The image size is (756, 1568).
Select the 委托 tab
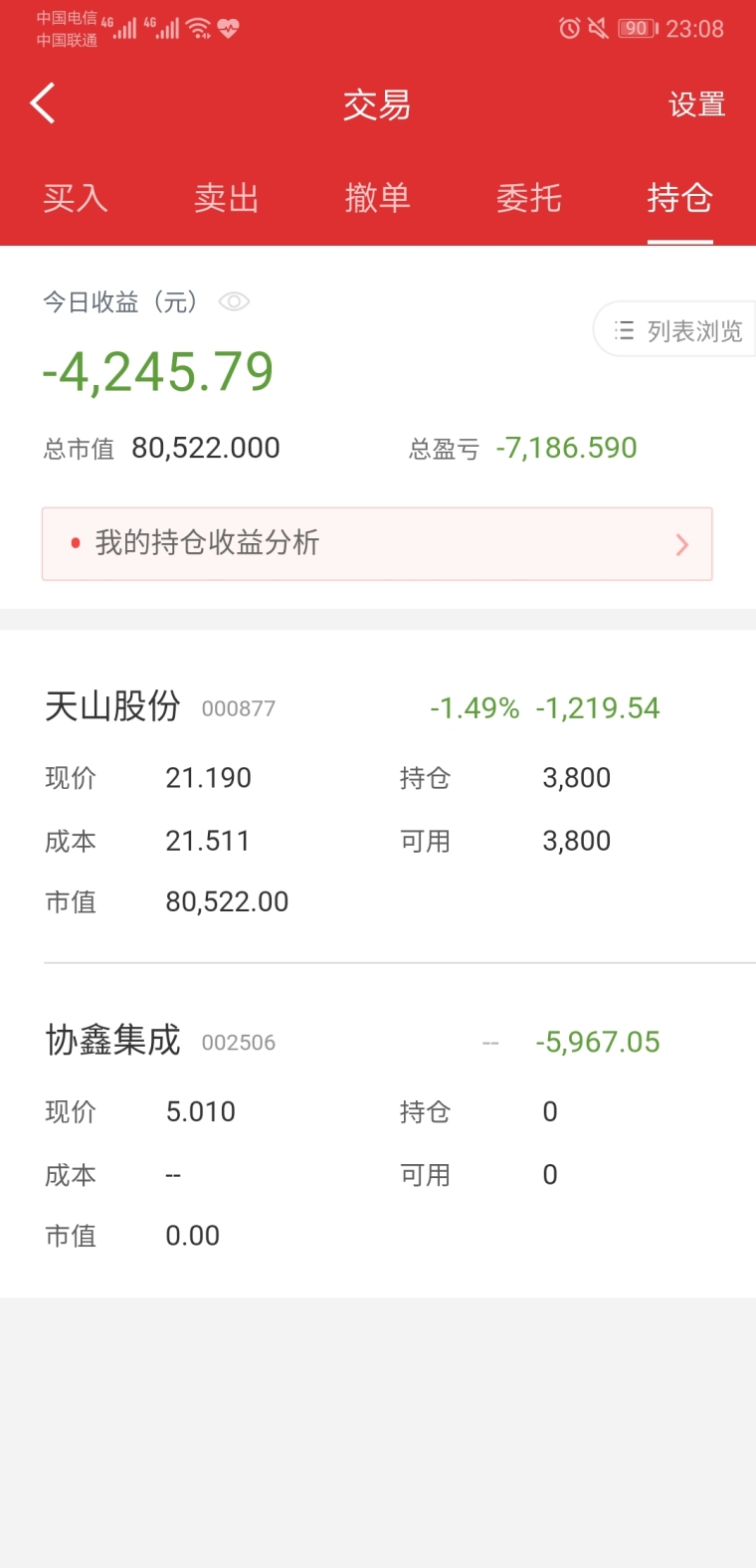529,198
